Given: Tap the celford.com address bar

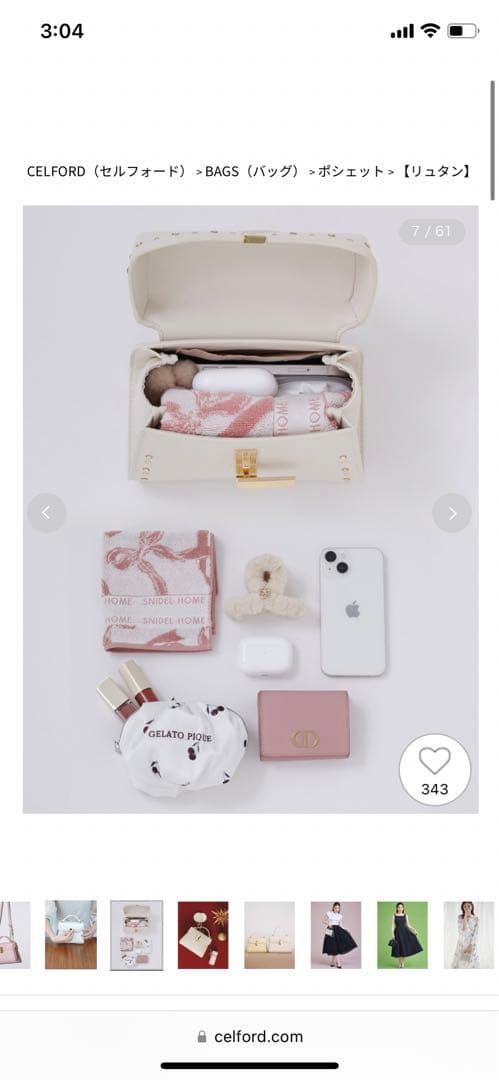Looking at the screenshot, I should pos(250,1037).
